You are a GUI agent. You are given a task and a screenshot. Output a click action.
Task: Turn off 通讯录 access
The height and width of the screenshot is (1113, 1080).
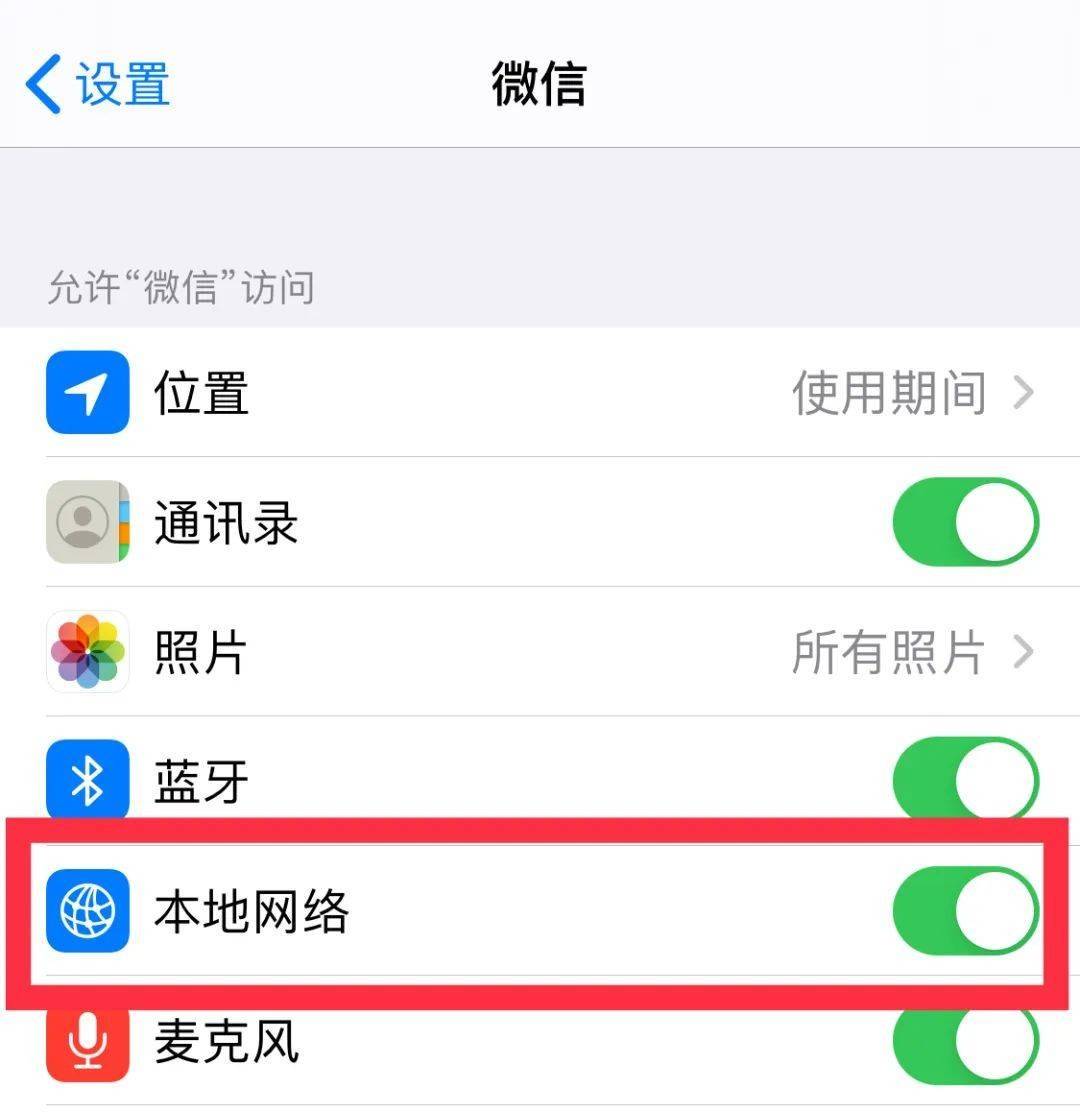(x=965, y=522)
